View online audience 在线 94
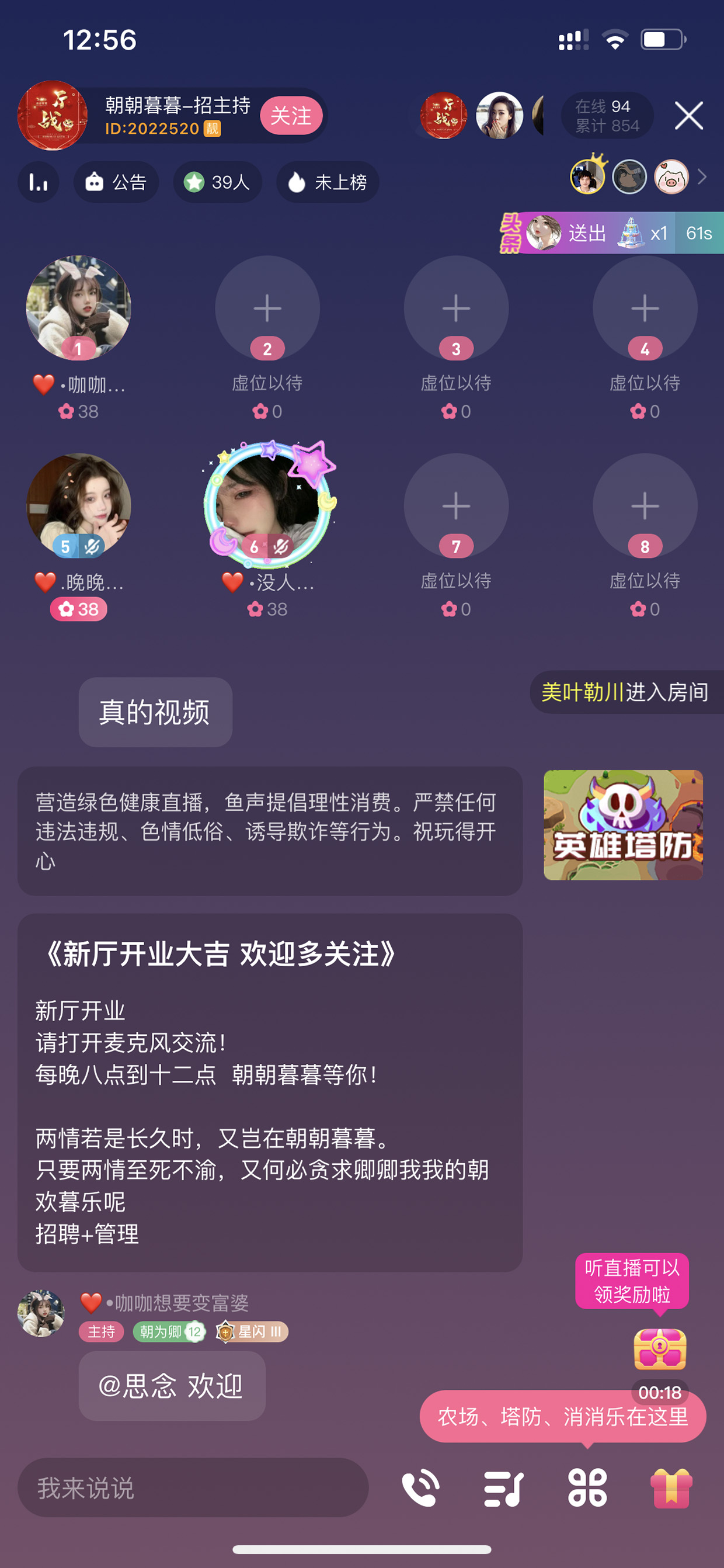The height and width of the screenshot is (1568, 724). 607,116
